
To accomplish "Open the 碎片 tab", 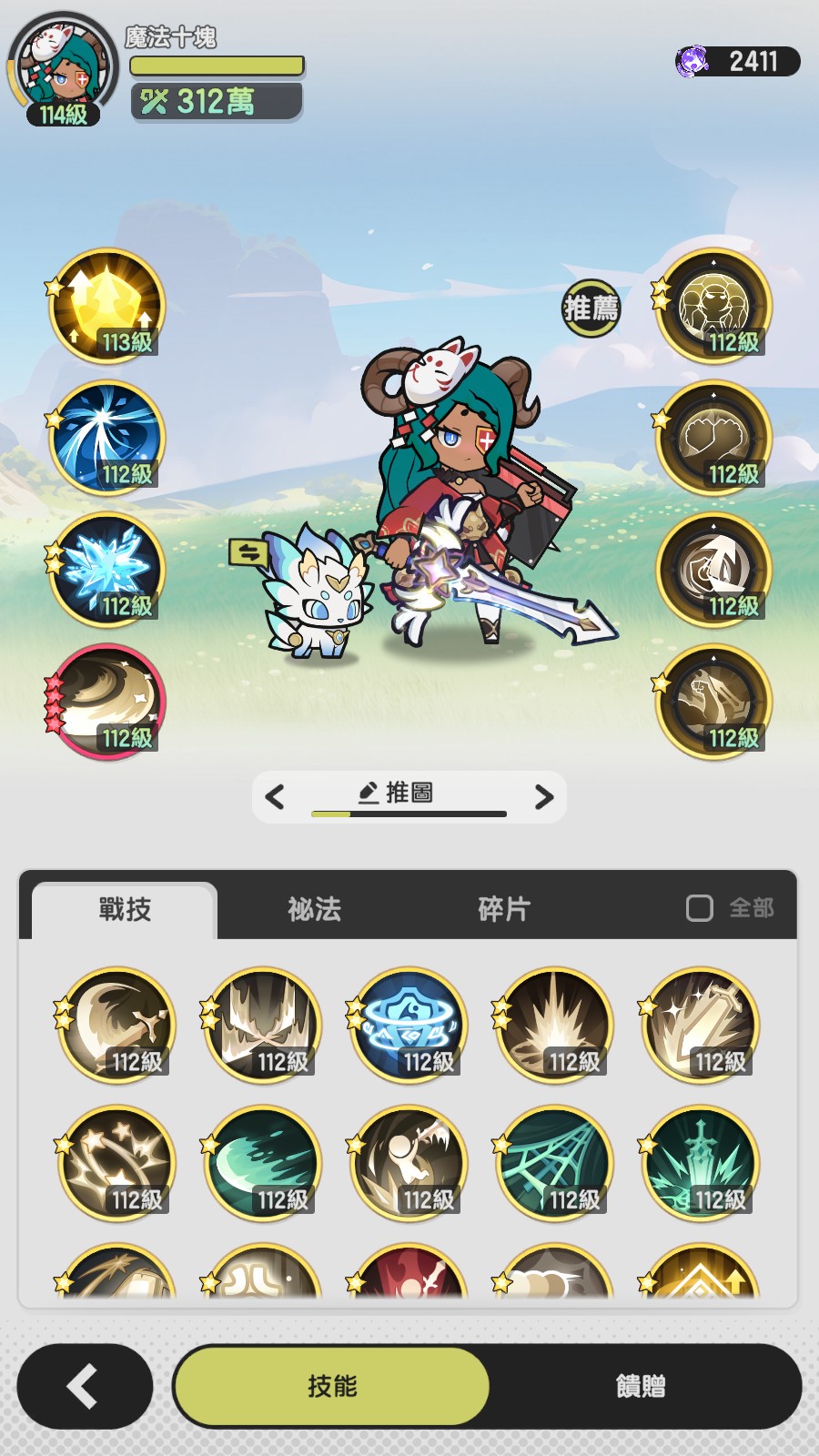I will 503,909.
